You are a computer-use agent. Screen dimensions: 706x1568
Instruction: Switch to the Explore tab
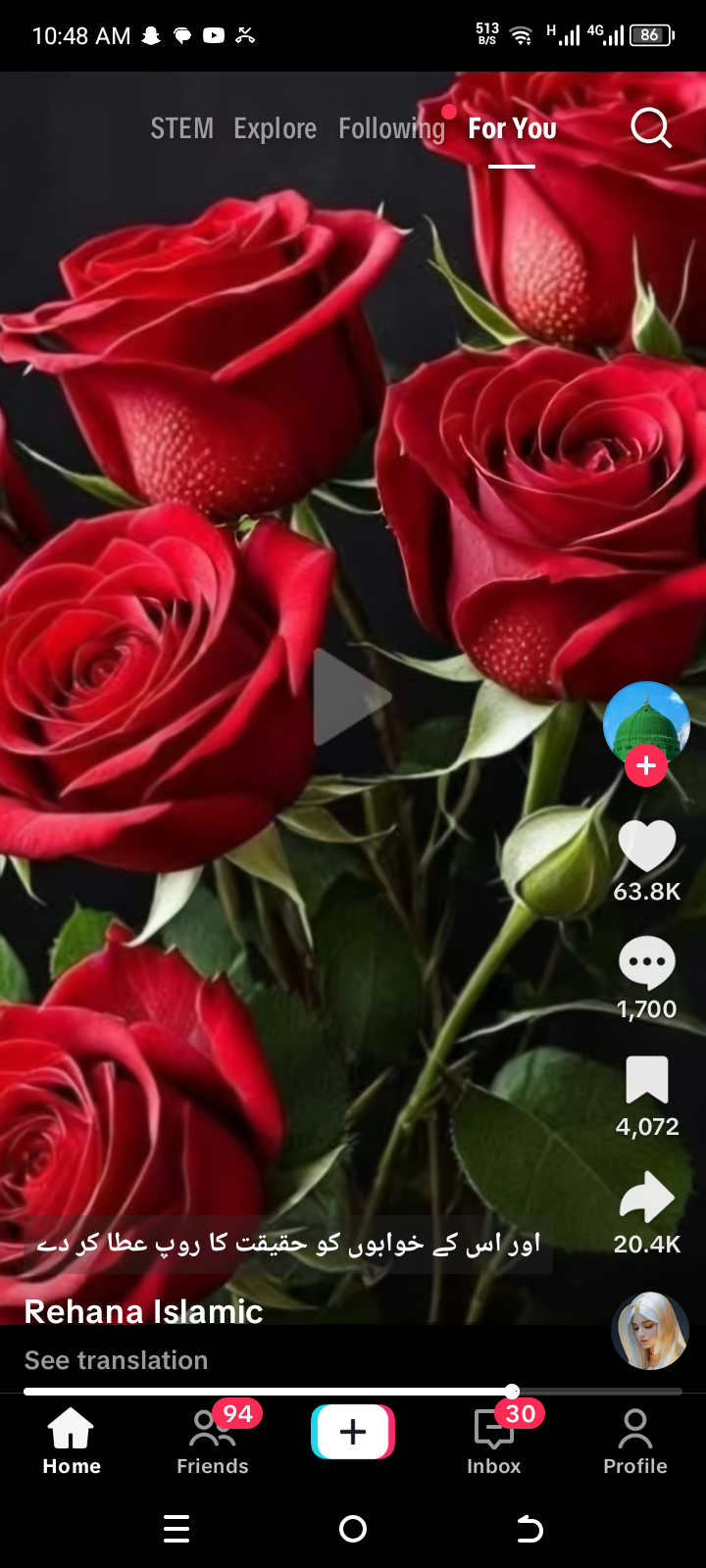pyautogui.click(x=275, y=128)
